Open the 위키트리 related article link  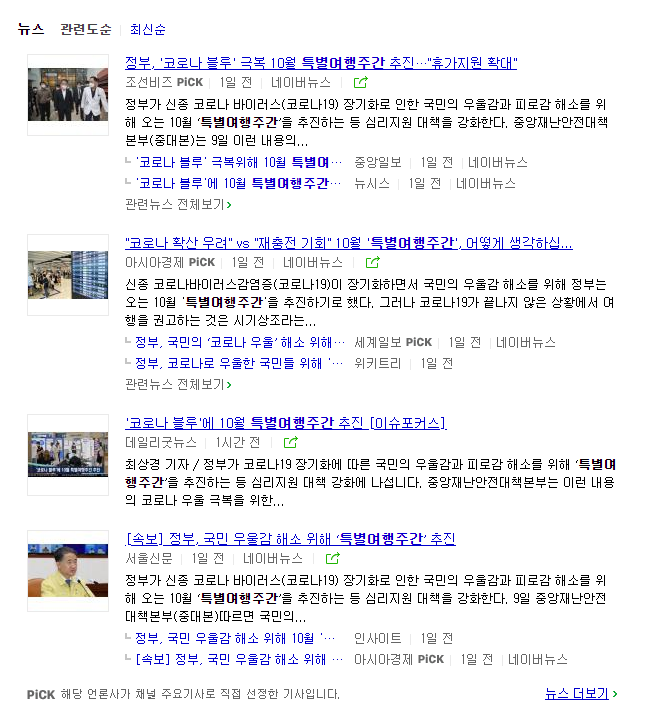pos(239,363)
